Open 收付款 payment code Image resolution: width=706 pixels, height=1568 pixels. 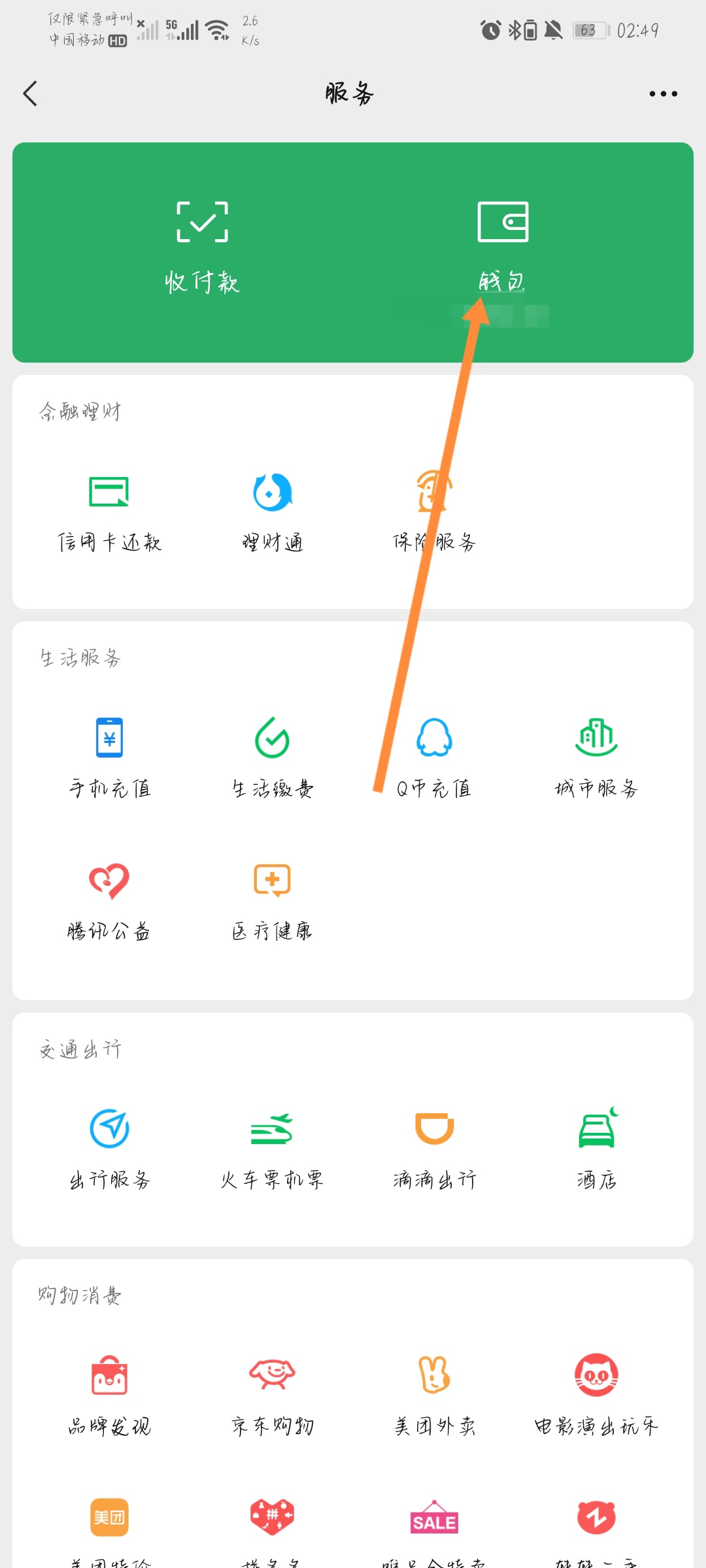(x=203, y=248)
